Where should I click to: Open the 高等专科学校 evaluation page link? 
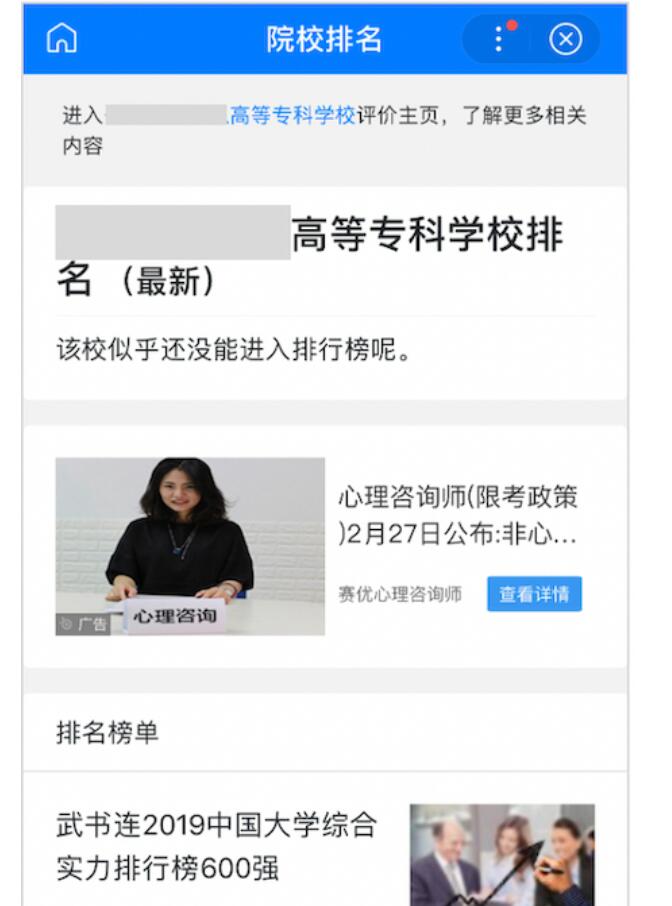point(292,115)
